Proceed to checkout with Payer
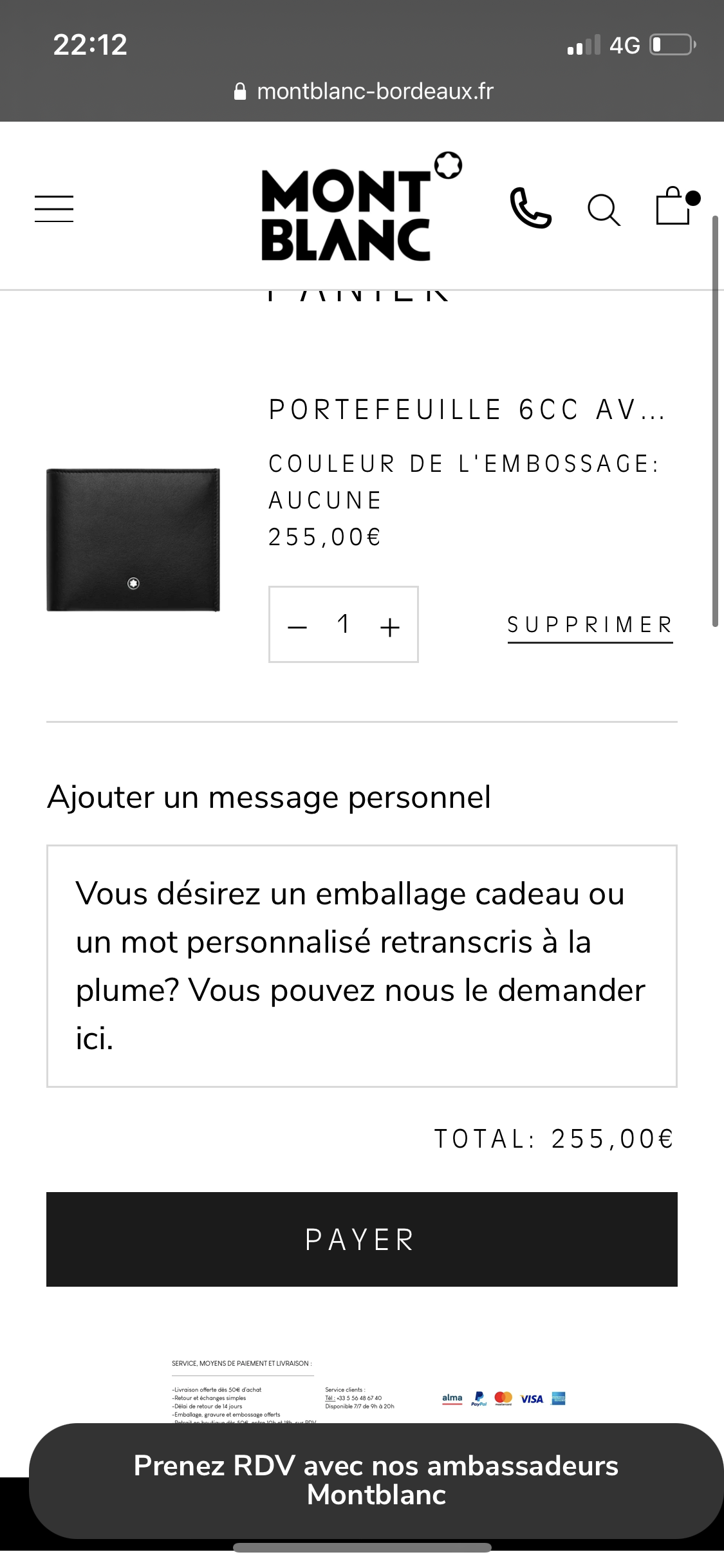 362,1239
